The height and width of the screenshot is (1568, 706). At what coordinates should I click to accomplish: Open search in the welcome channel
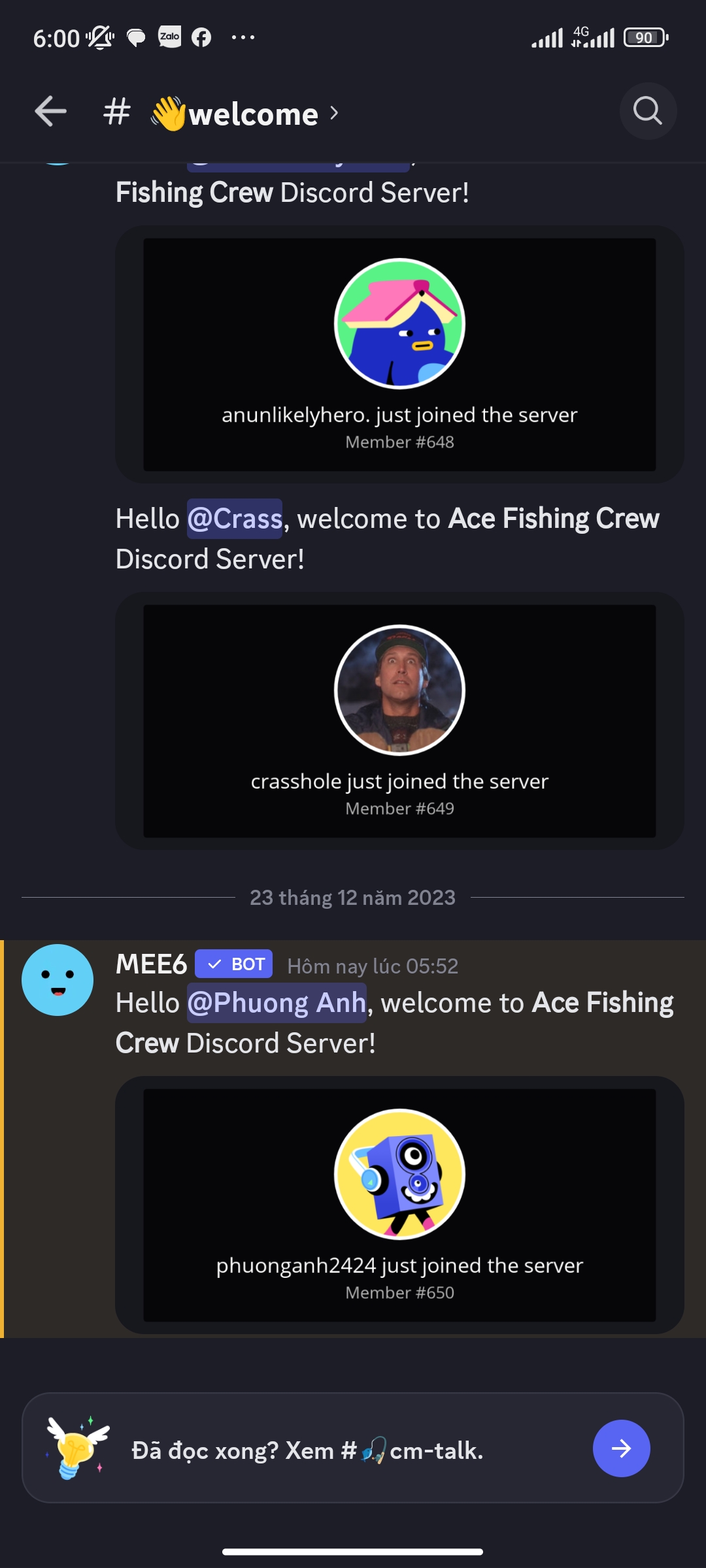pos(647,111)
